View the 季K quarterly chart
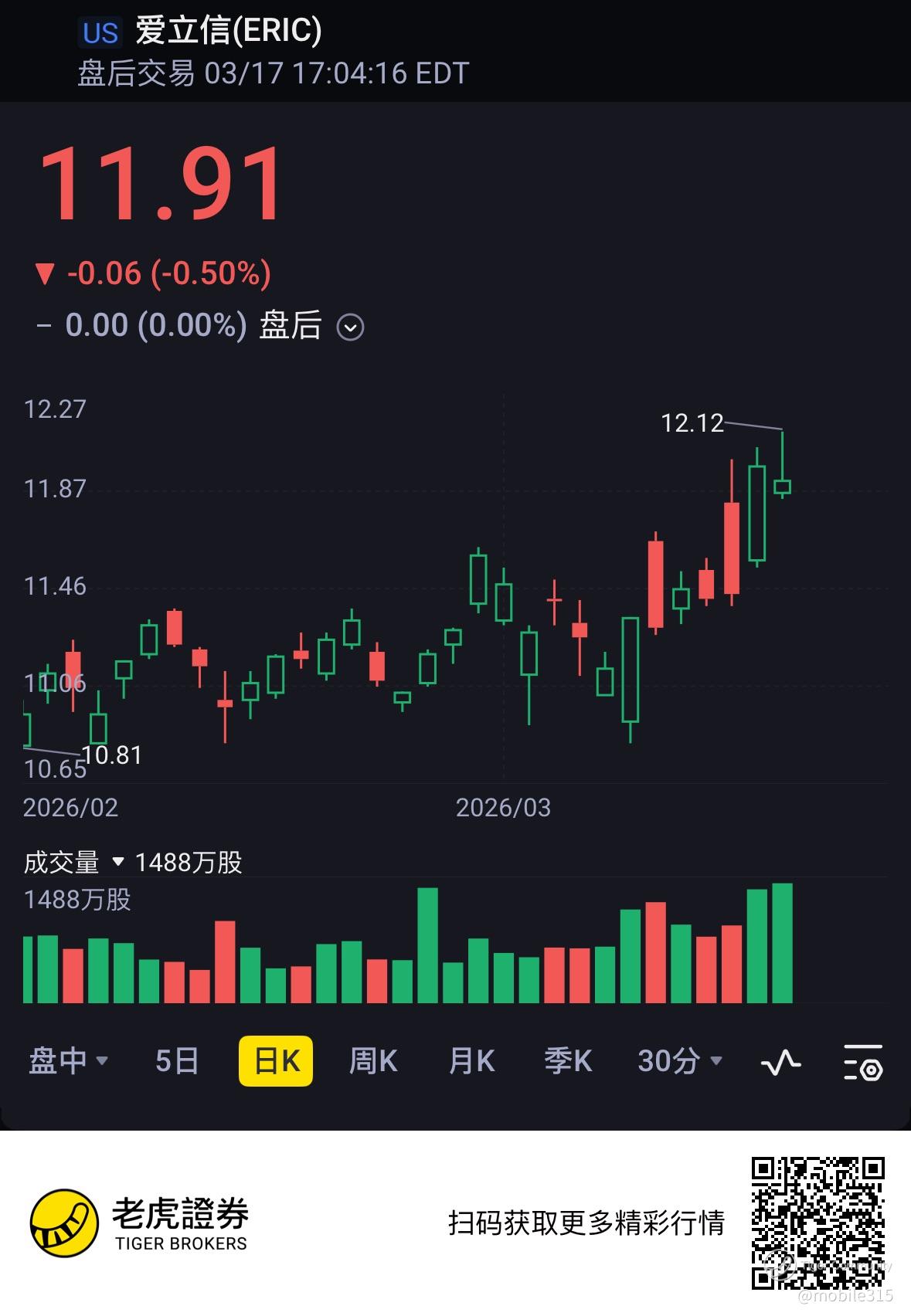911x1316 pixels. pos(568,1061)
